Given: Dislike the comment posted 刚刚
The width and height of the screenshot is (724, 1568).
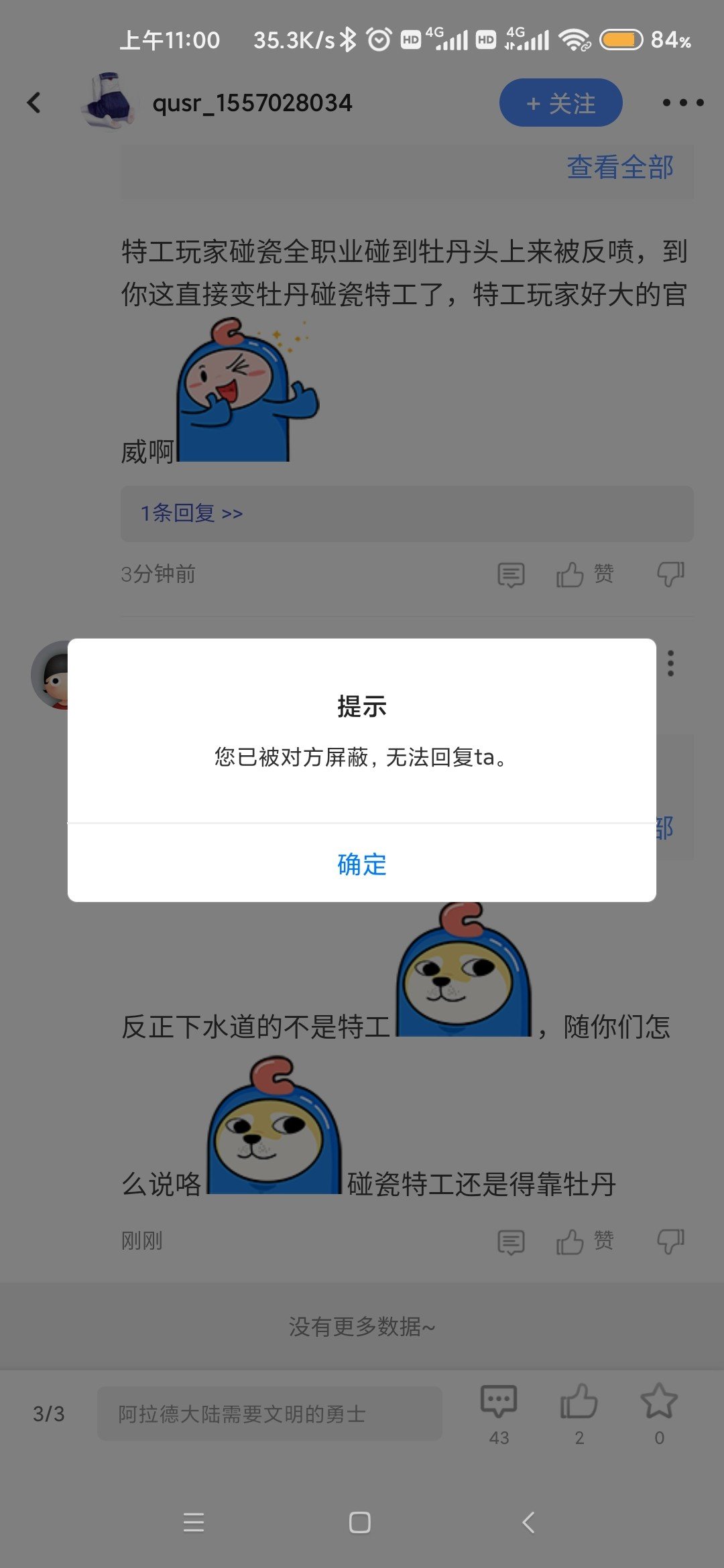Looking at the screenshot, I should [670, 1241].
